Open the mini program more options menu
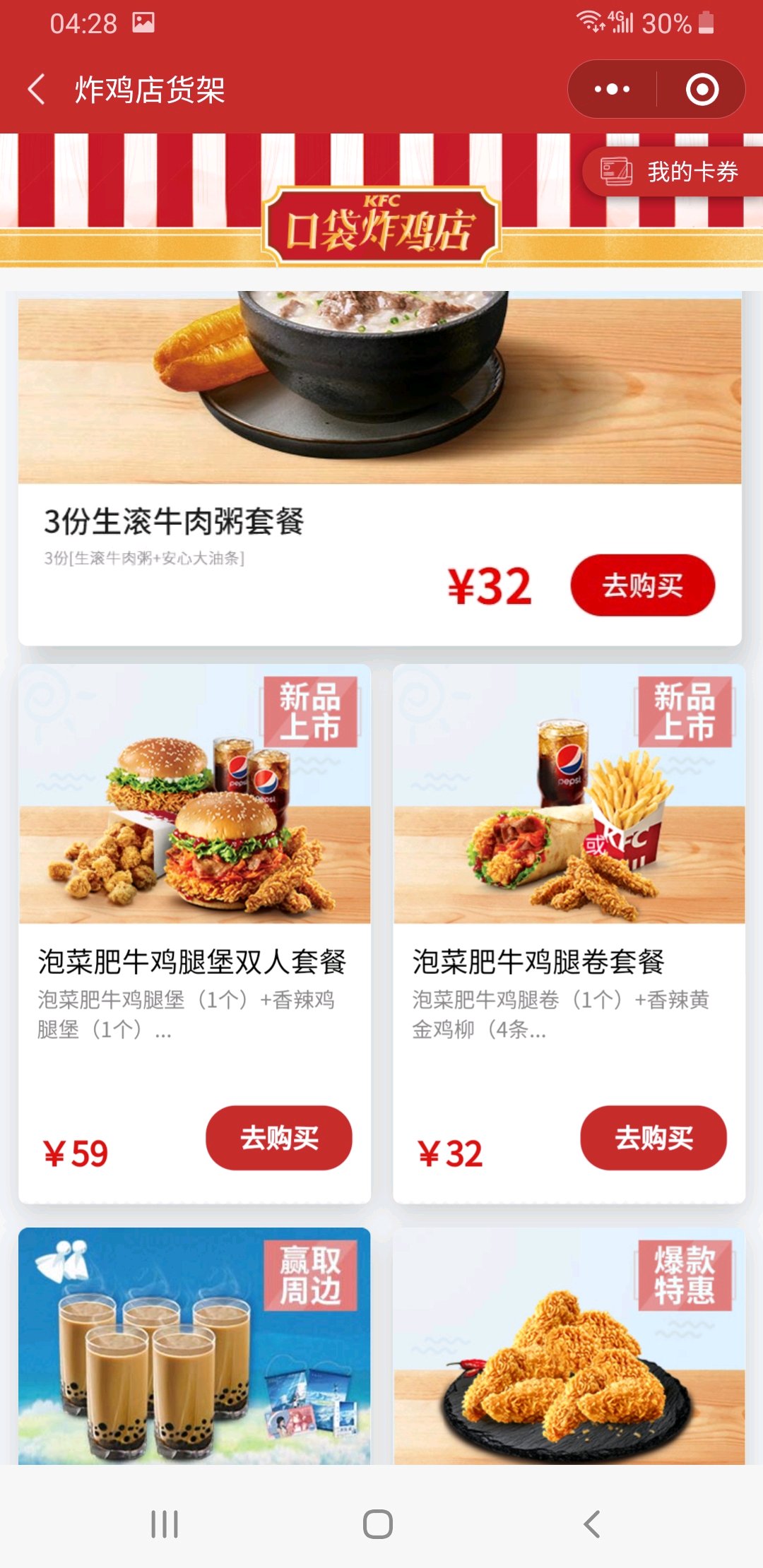Screen dimensions: 763x1568 click(x=612, y=90)
